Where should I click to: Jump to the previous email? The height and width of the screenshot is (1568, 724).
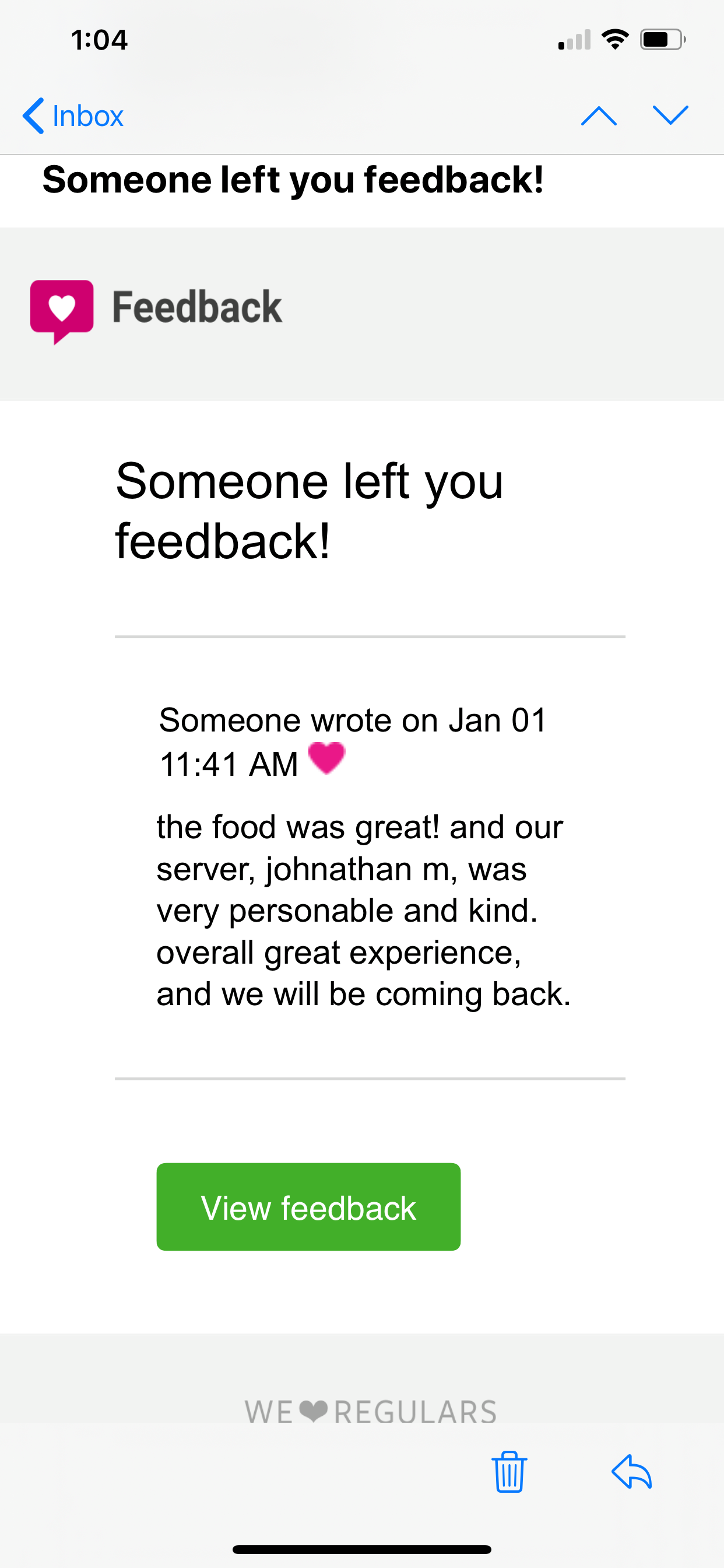tap(599, 116)
